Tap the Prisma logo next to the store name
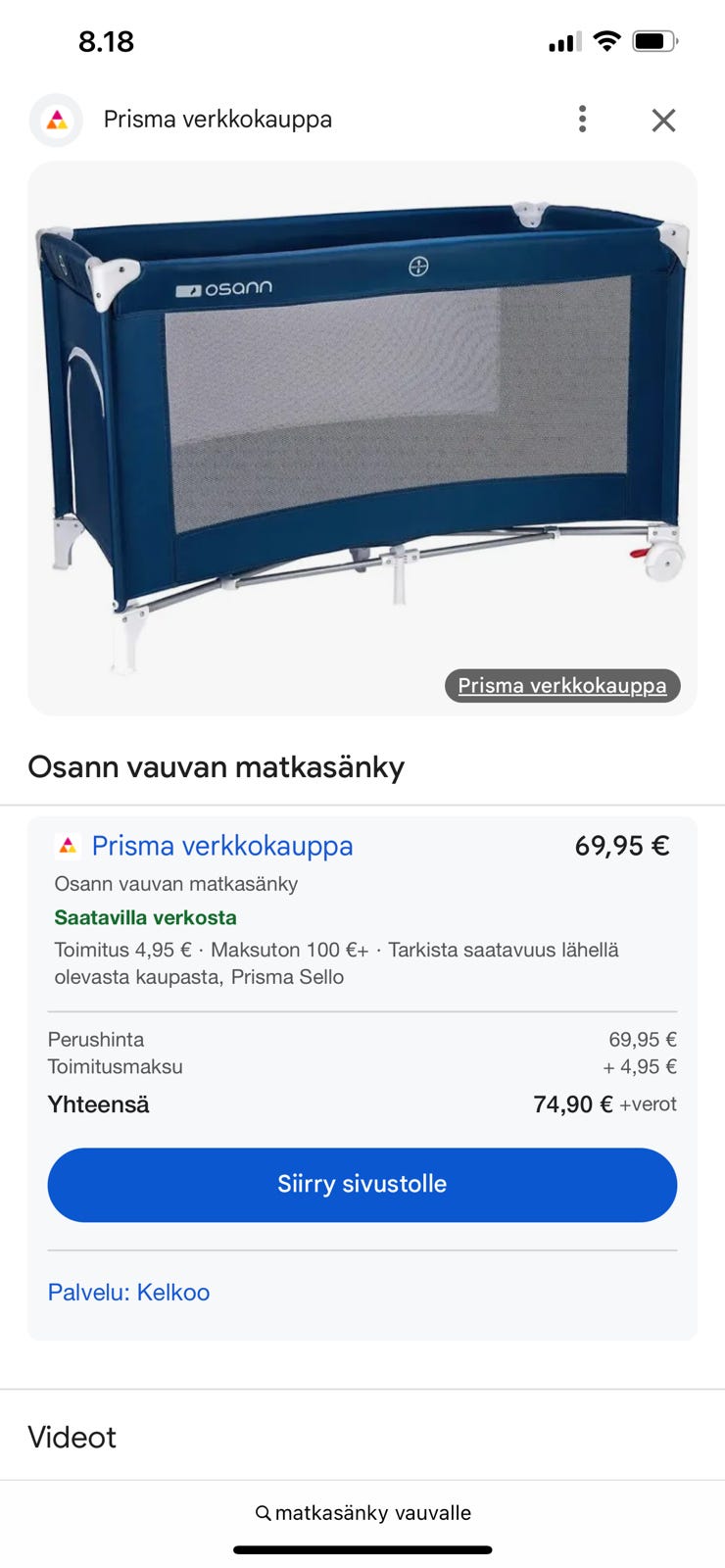Image resolution: width=725 pixels, height=1568 pixels. [65, 845]
